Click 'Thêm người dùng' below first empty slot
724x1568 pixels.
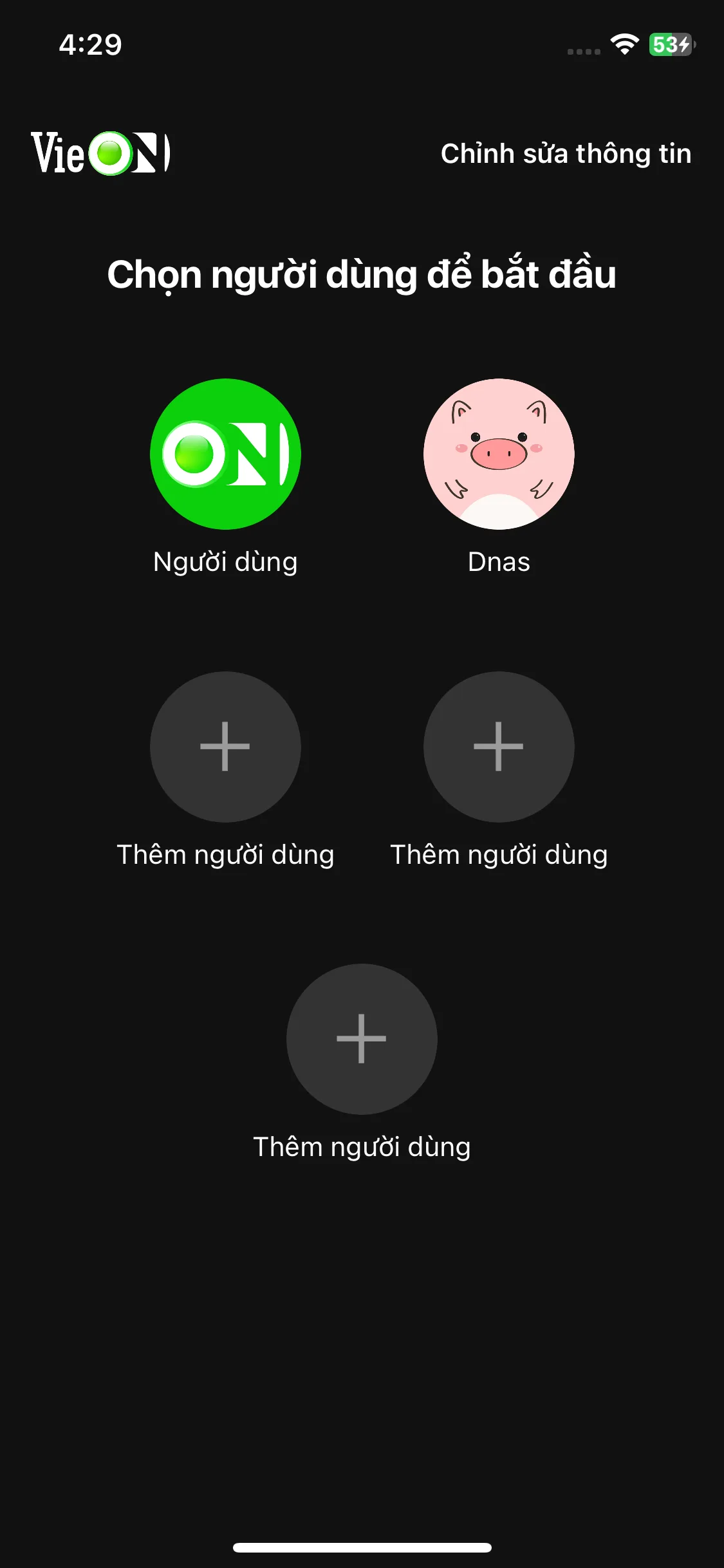tap(225, 855)
